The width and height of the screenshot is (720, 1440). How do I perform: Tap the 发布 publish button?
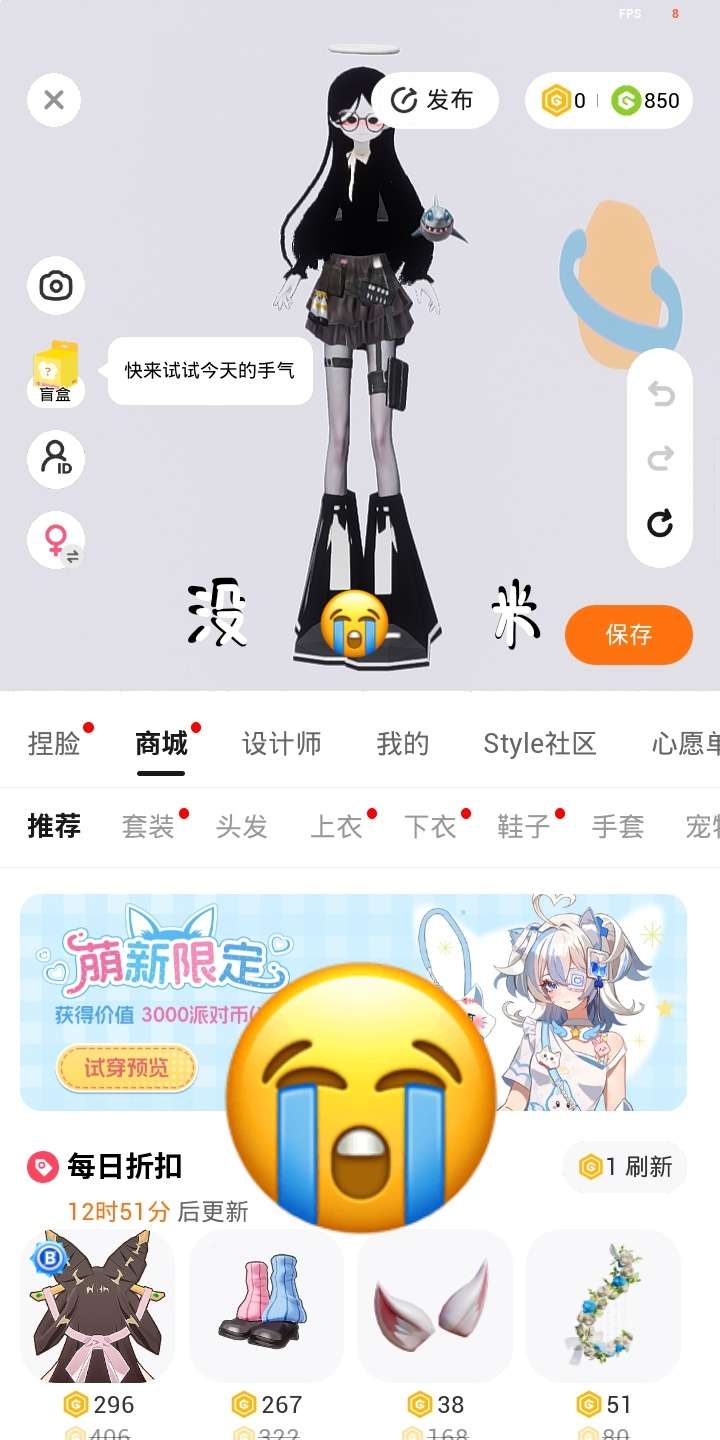[x=434, y=100]
